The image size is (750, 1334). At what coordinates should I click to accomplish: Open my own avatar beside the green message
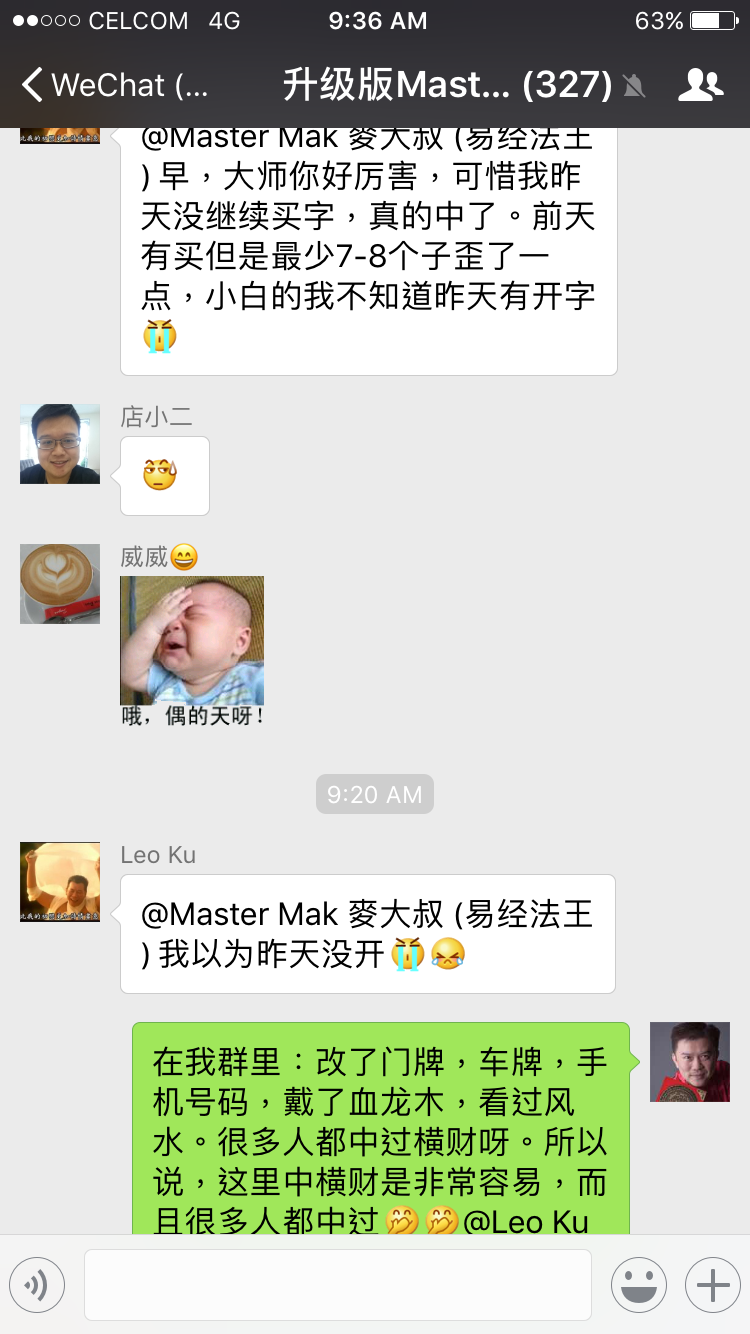[x=690, y=1062]
